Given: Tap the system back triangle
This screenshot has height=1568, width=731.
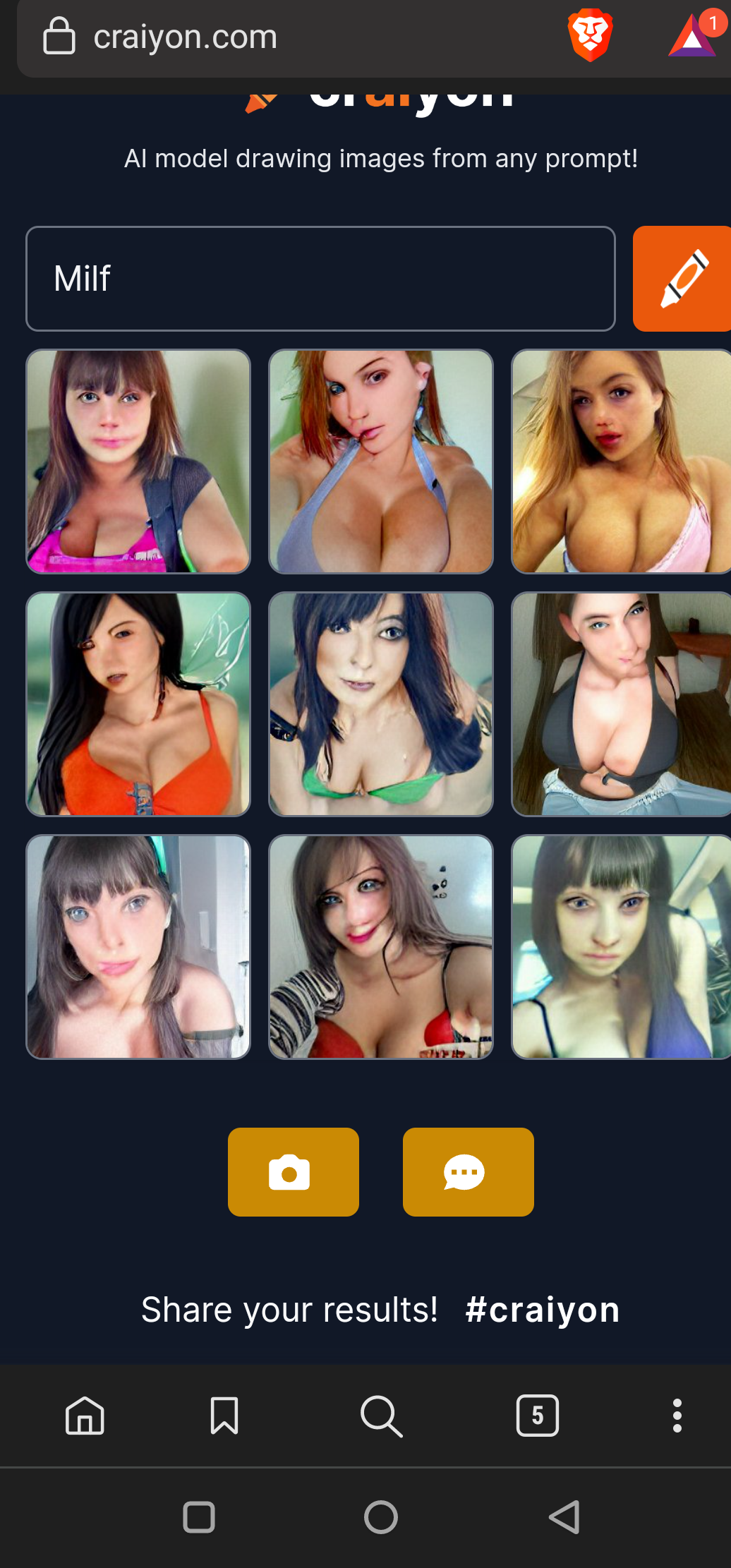Looking at the screenshot, I should coord(564,1517).
